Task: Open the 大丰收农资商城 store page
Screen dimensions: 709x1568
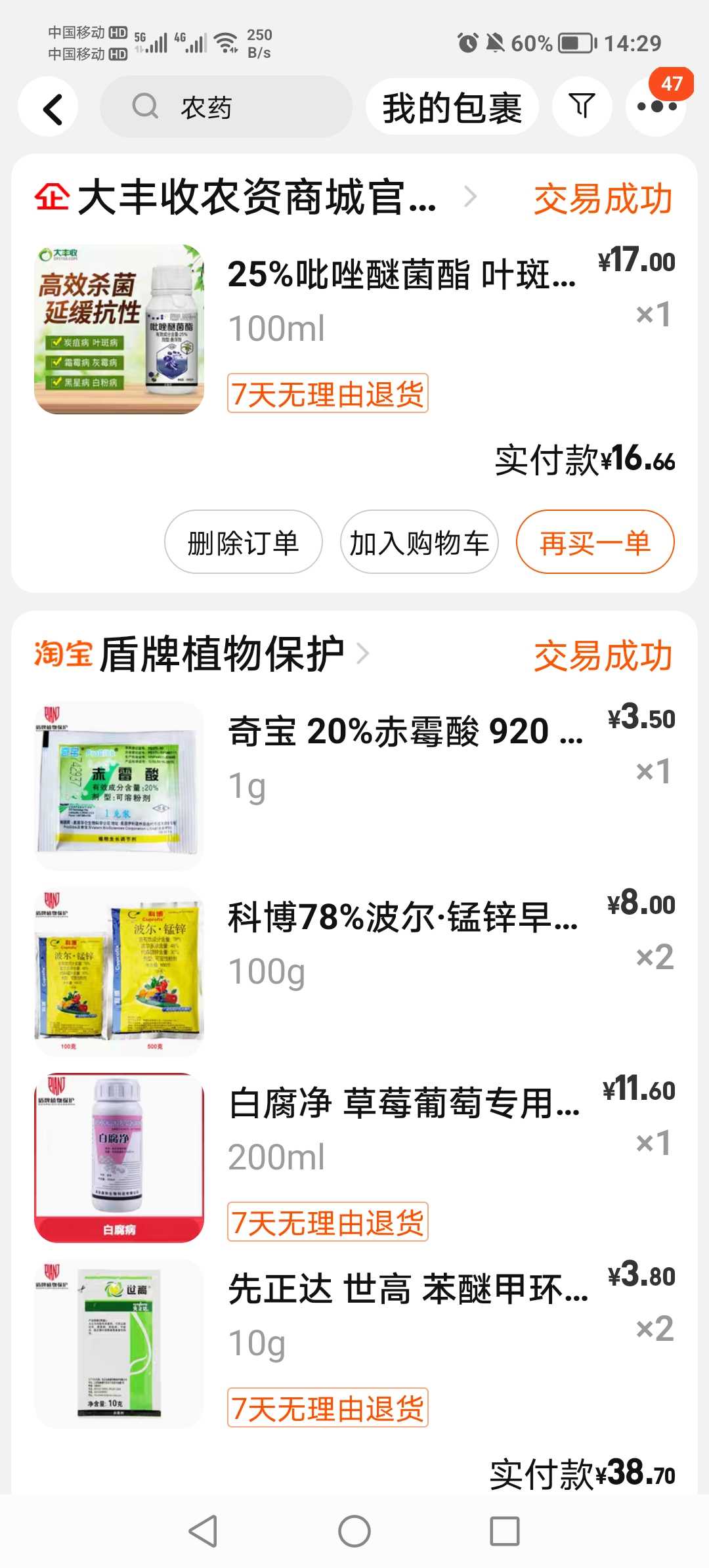Action: click(256, 197)
